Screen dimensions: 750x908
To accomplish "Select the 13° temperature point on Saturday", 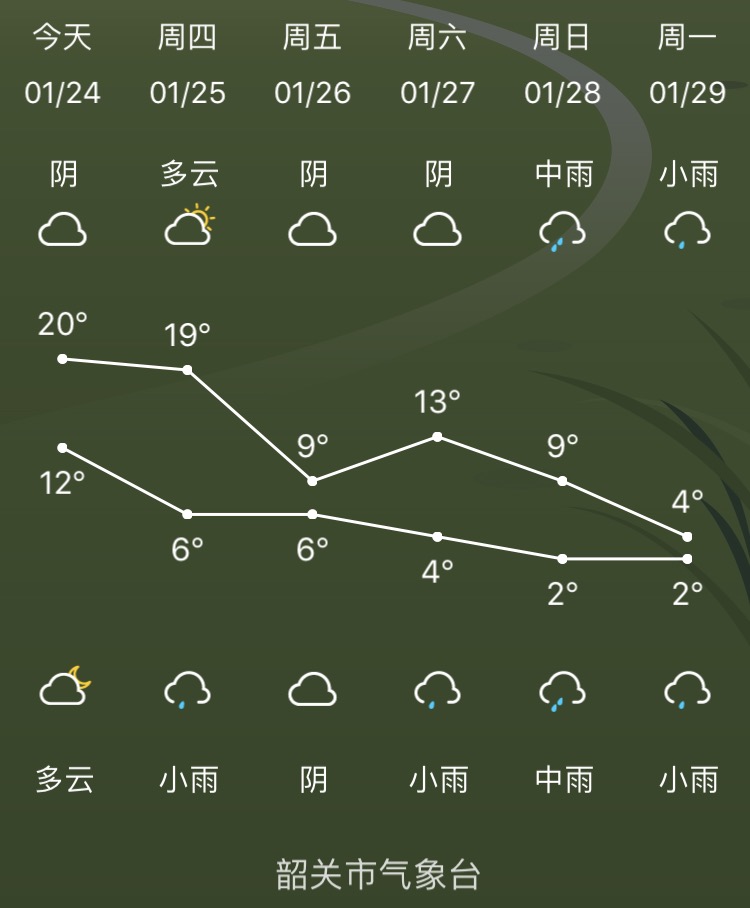I will [x=438, y=436].
